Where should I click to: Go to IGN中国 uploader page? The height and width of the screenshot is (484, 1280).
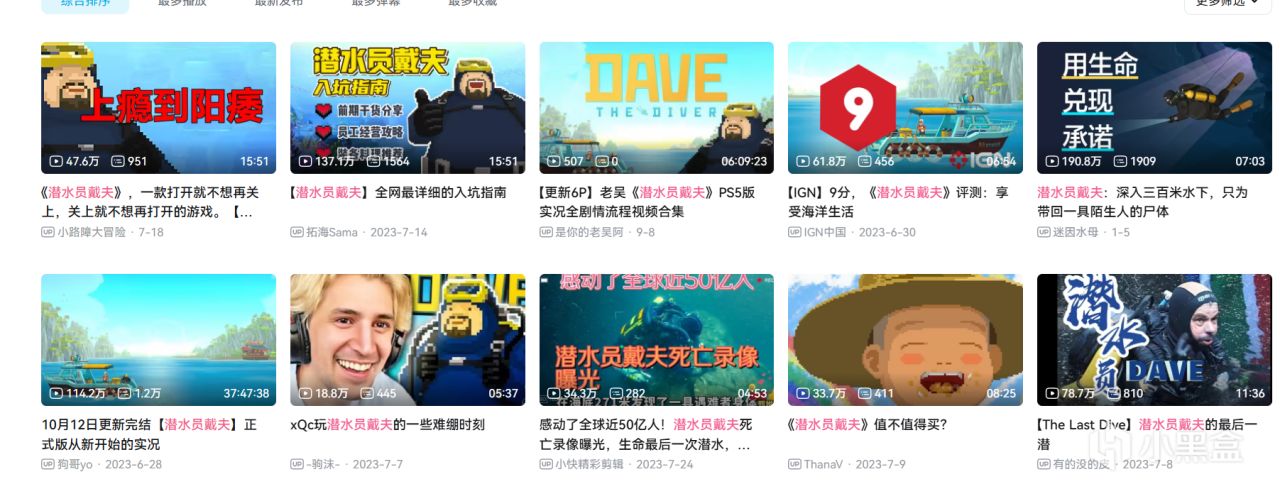pyautogui.click(x=825, y=232)
